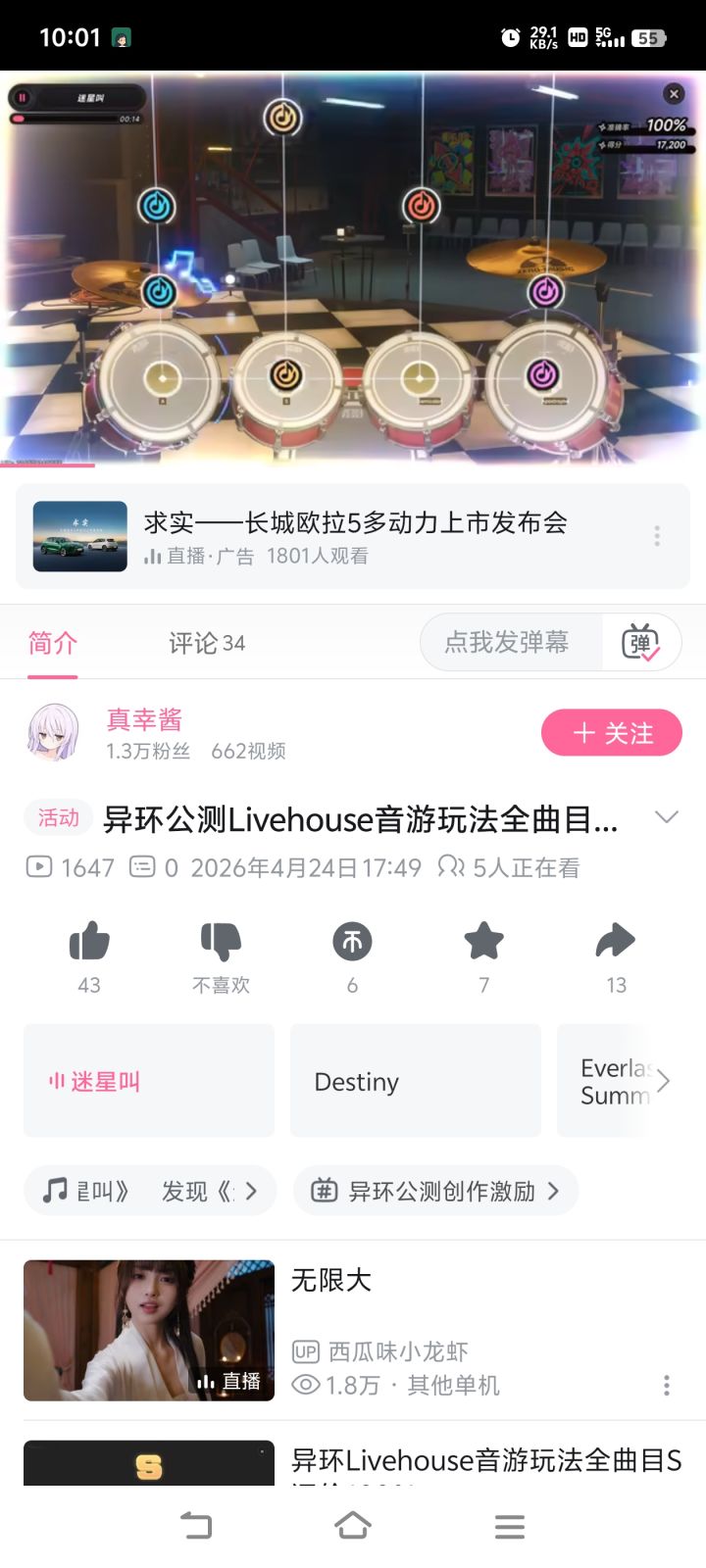Screen dimensions: 706x1568
Task: Select the Destiny episode chip
Action: (416, 1081)
